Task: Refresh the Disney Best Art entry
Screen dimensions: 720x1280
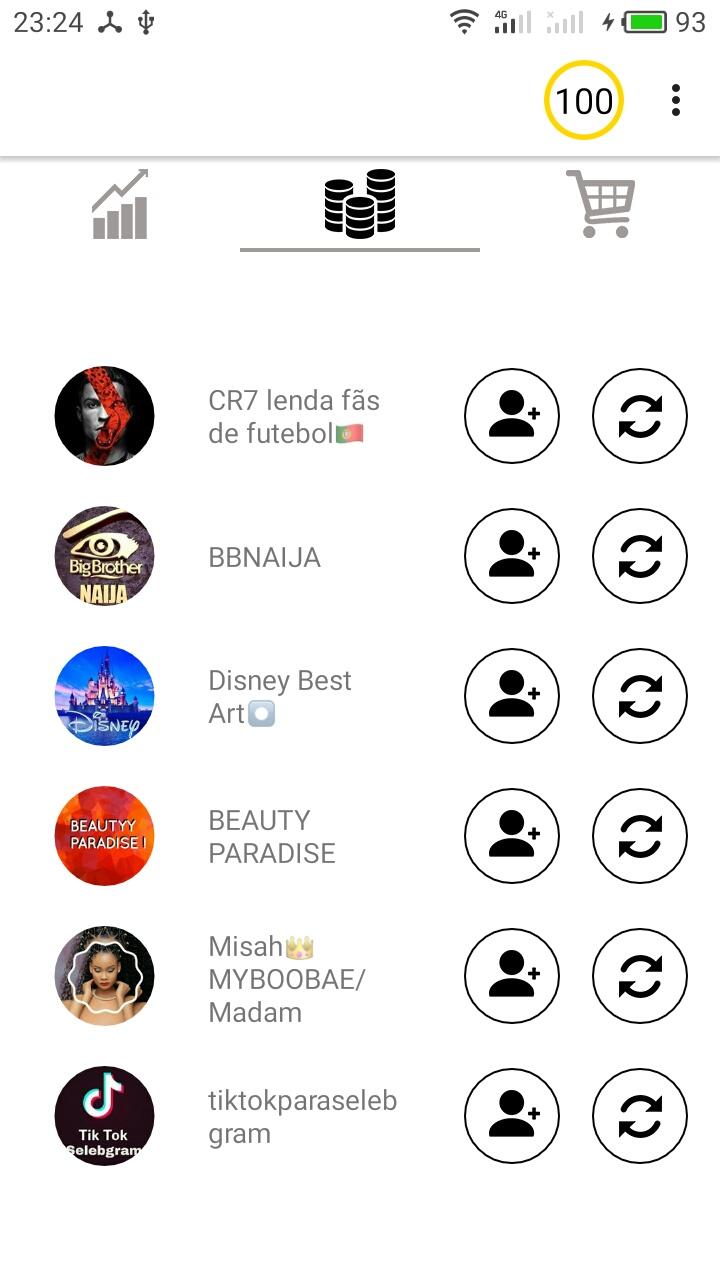Action: coord(640,696)
